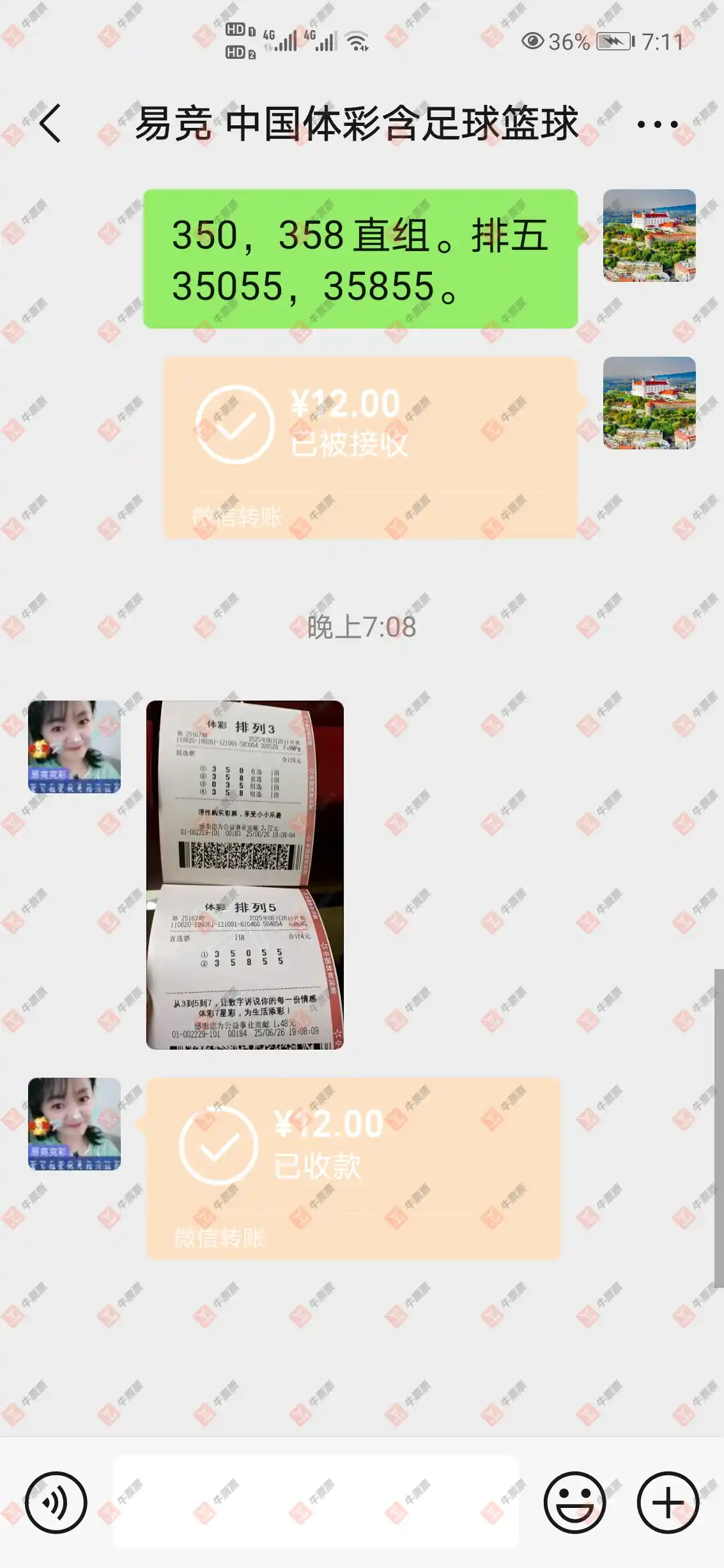Open the plus attachment menu

pyautogui.click(x=668, y=1502)
